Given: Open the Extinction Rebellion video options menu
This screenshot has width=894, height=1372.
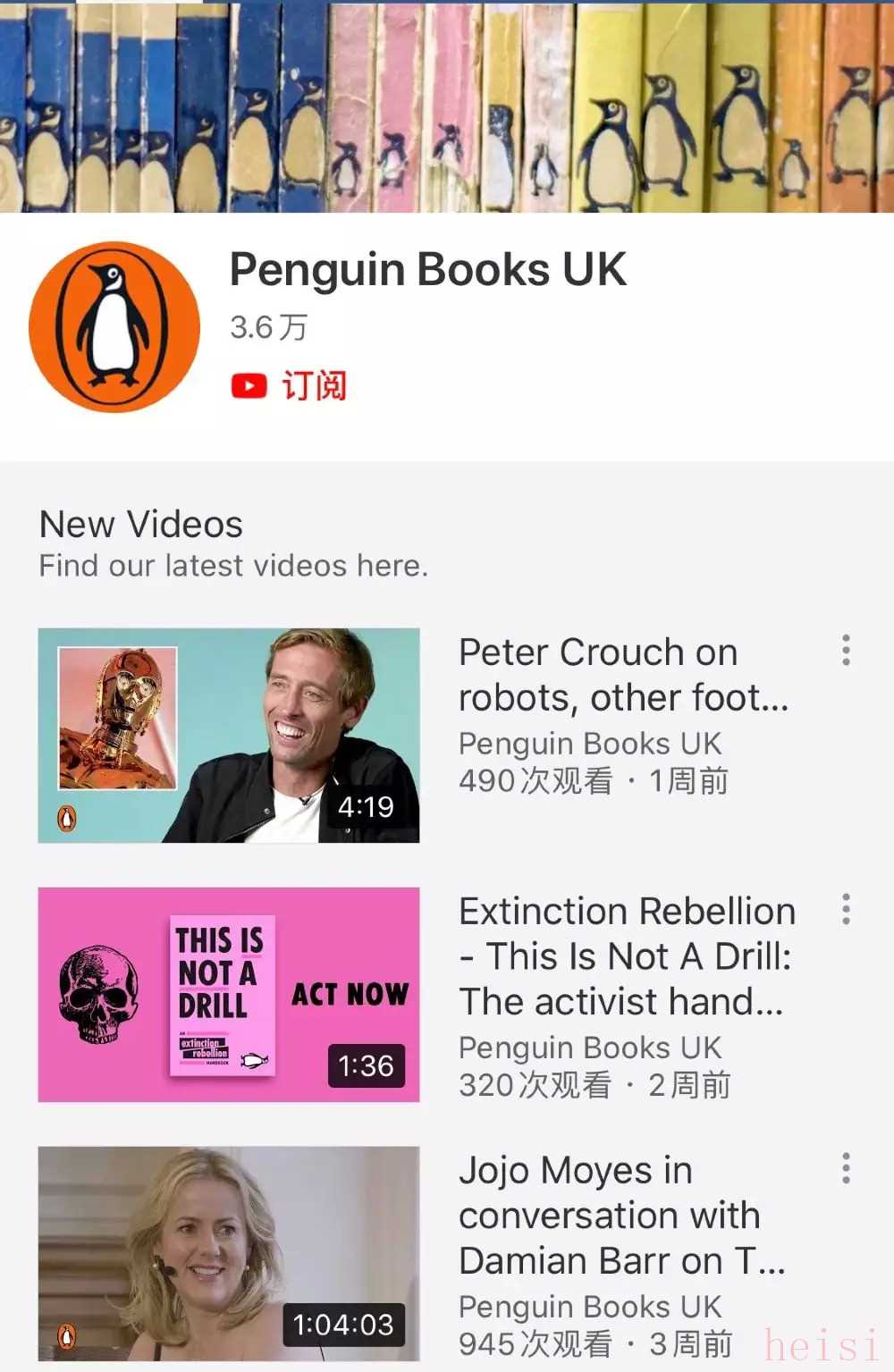Looking at the screenshot, I should click(x=846, y=910).
